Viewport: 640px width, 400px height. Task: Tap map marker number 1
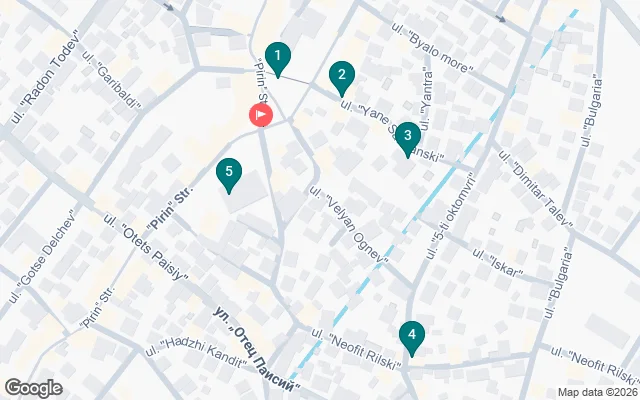point(277,57)
